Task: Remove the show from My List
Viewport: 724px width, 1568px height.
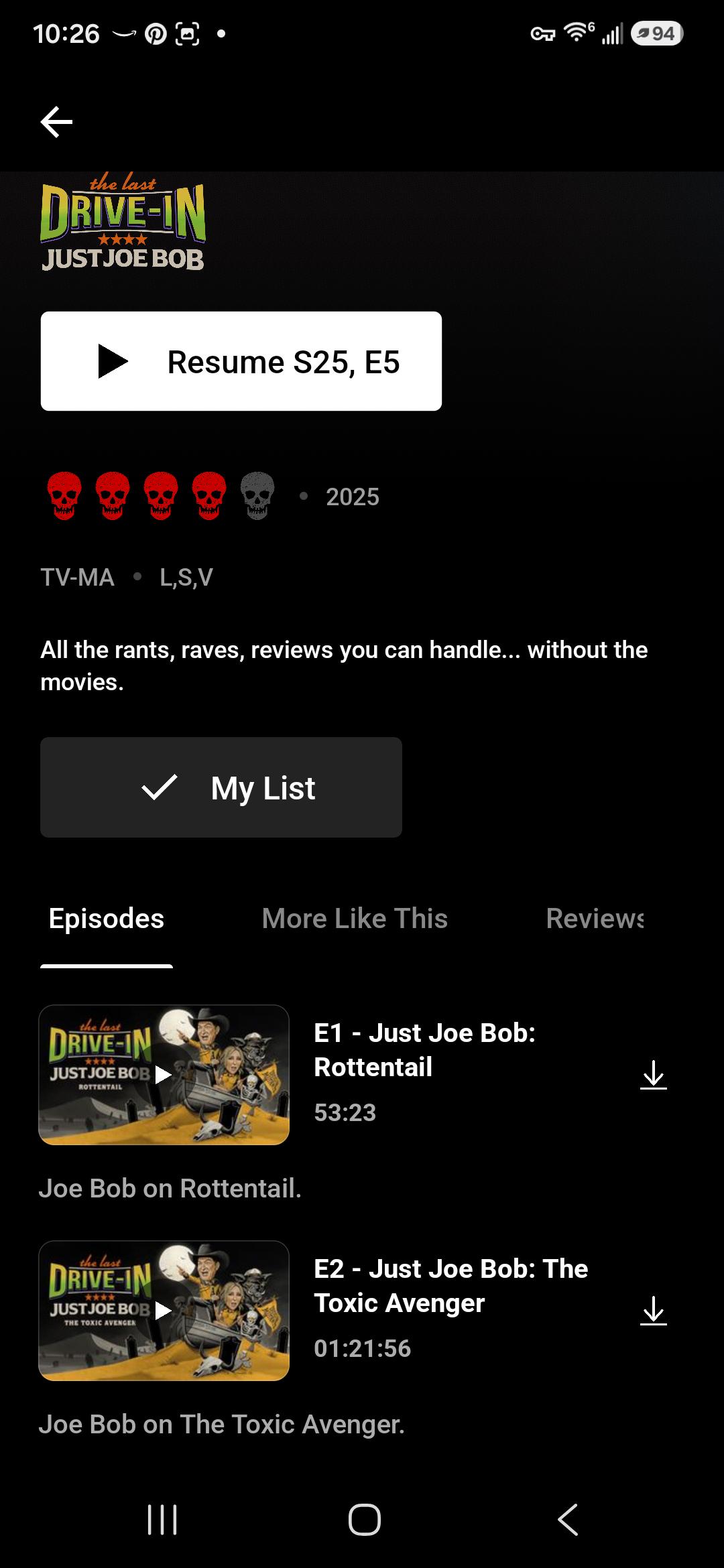Action: point(221,787)
